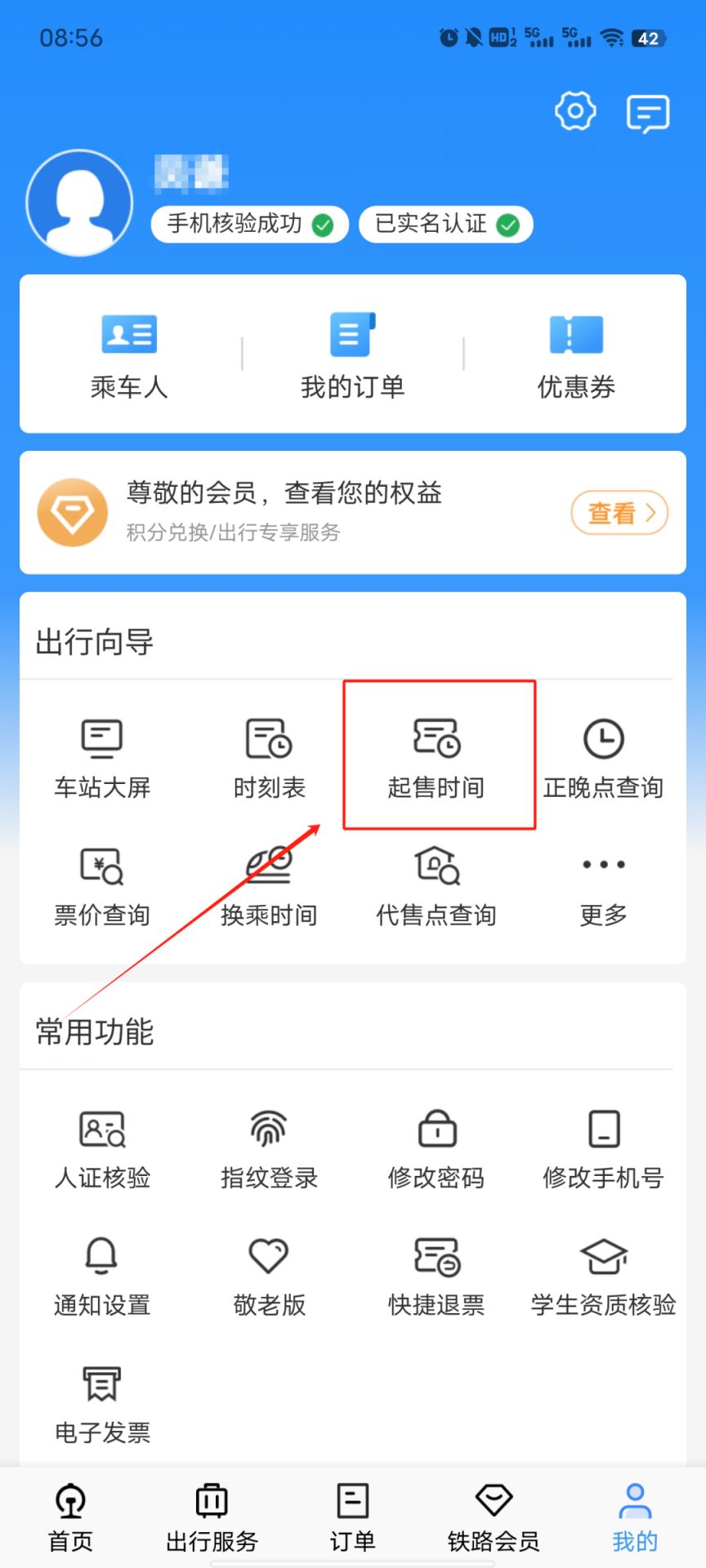
Task: Tap the profile avatar
Action: click(79, 203)
